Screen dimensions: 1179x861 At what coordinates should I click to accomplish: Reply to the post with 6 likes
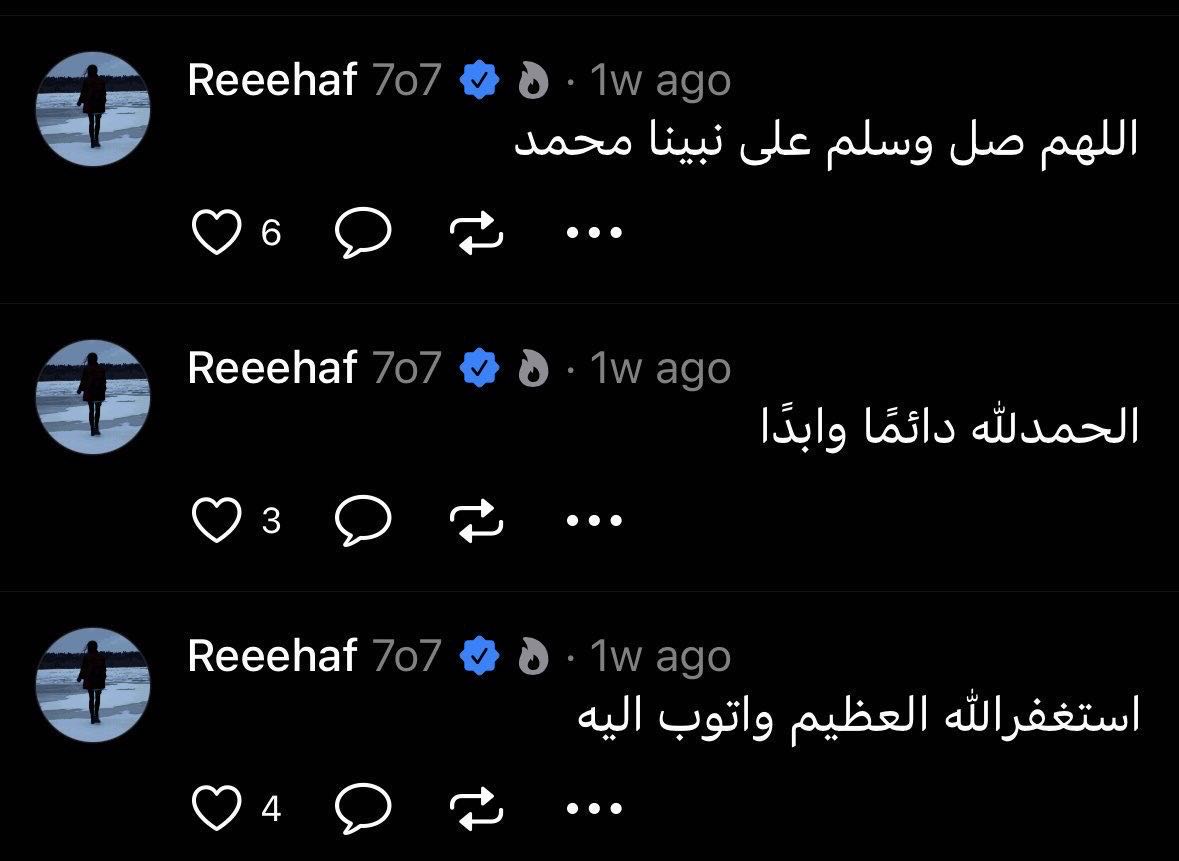coord(361,233)
